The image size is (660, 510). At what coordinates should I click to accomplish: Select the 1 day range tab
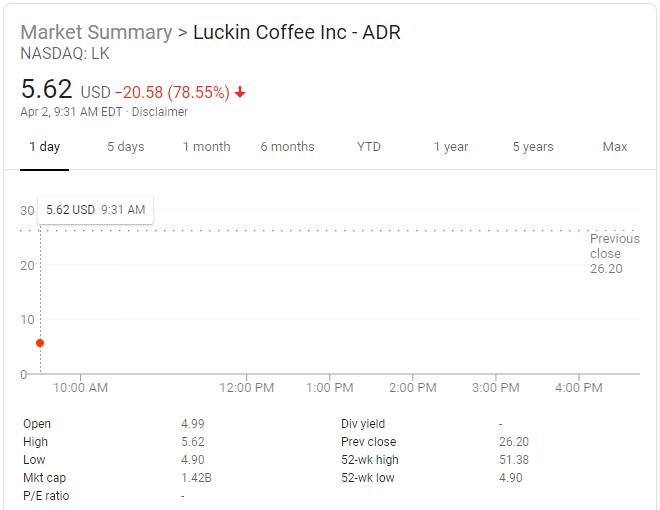tap(45, 147)
